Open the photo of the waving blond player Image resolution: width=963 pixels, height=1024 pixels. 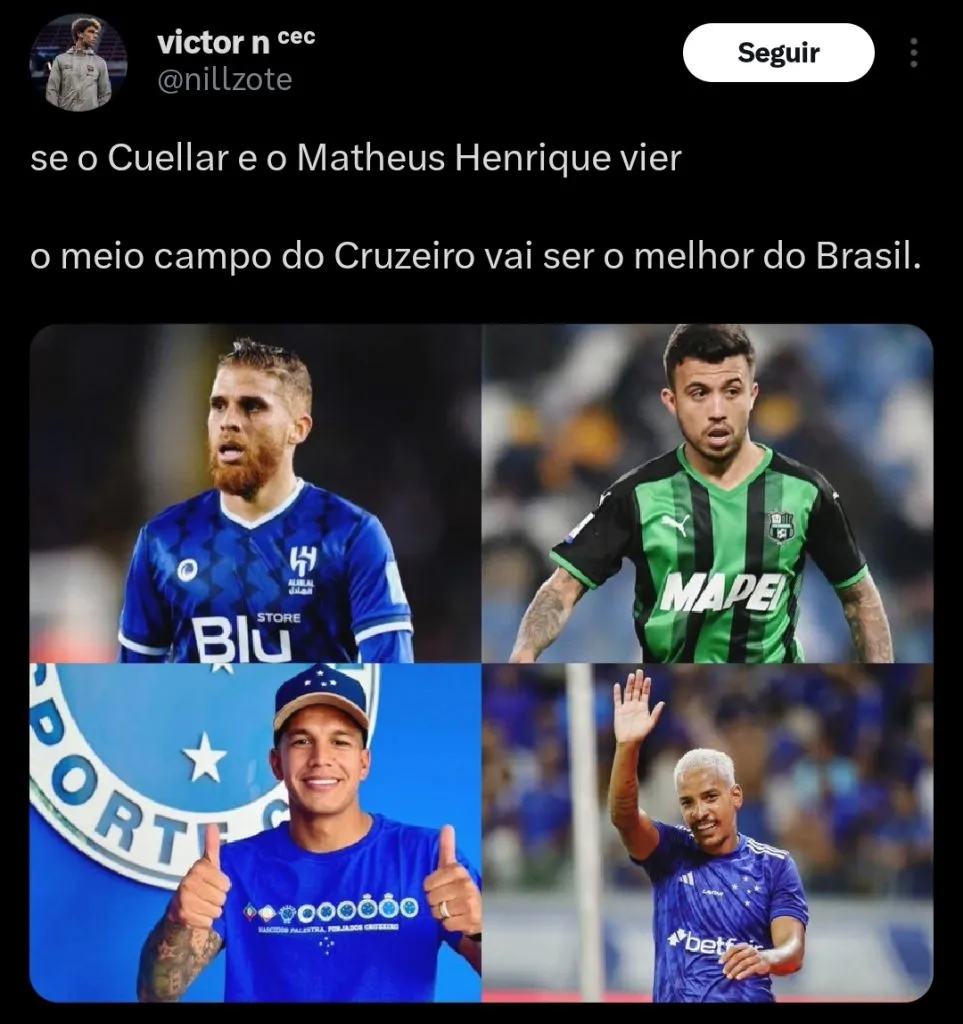point(708,833)
